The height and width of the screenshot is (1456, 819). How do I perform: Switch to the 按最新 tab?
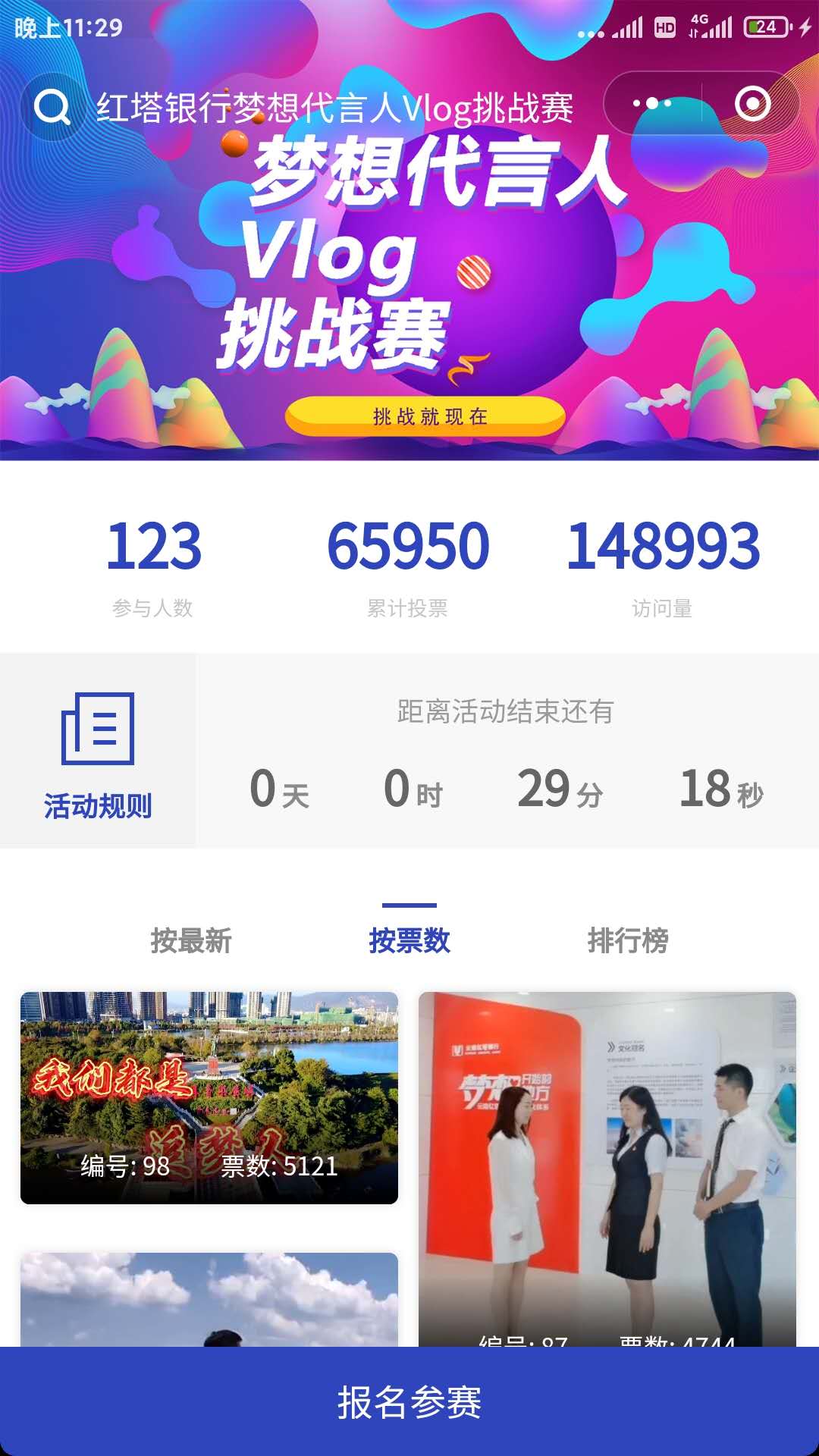191,940
